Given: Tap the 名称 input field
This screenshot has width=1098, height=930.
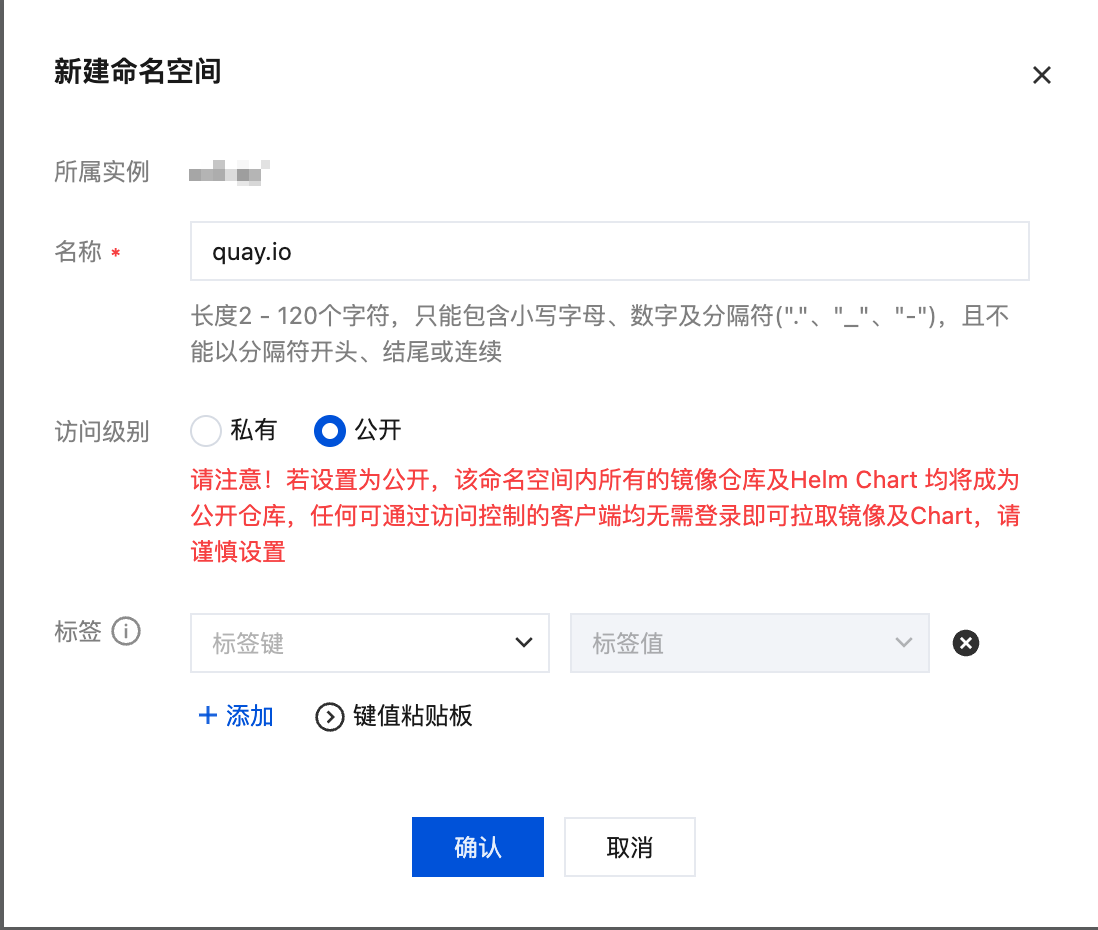Looking at the screenshot, I should [x=609, y=251].
